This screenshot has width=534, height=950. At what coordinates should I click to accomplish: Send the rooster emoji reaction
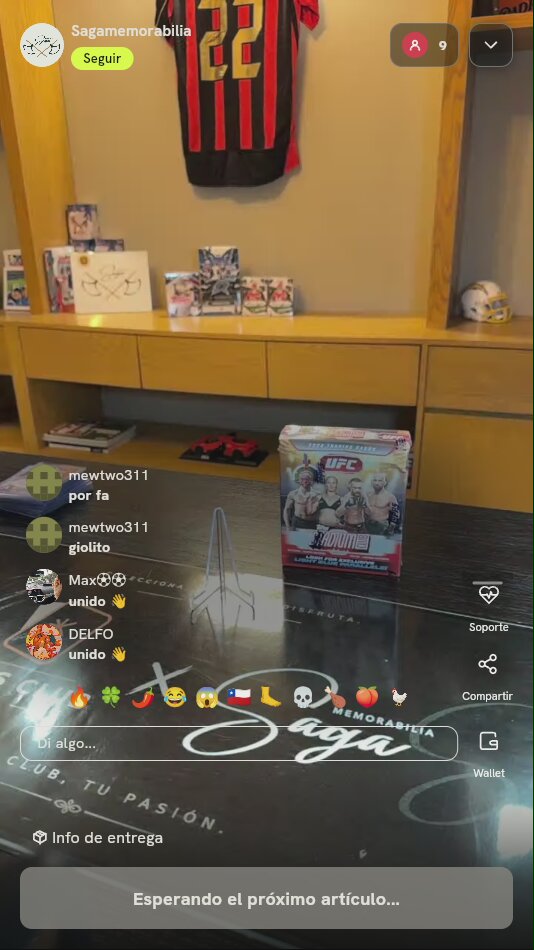pos(399,697)
